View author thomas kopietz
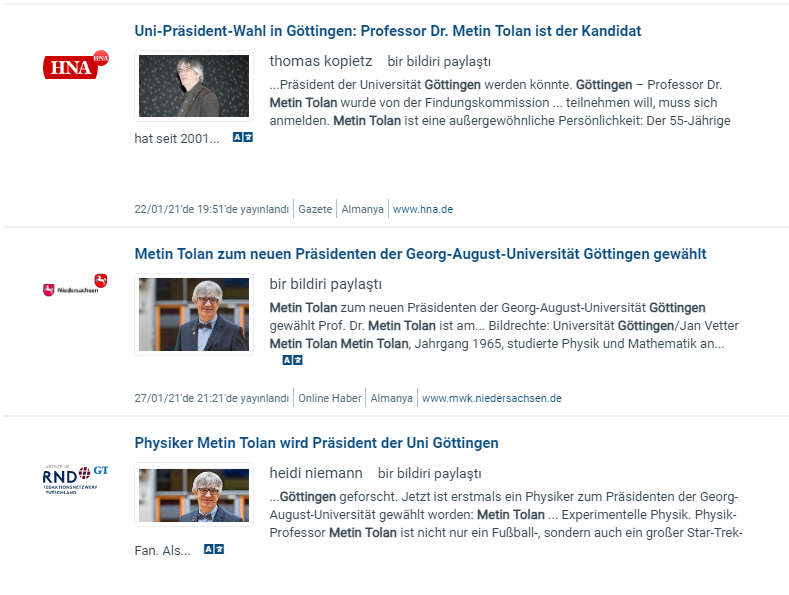The image size is (789, 595). [320, 61]
